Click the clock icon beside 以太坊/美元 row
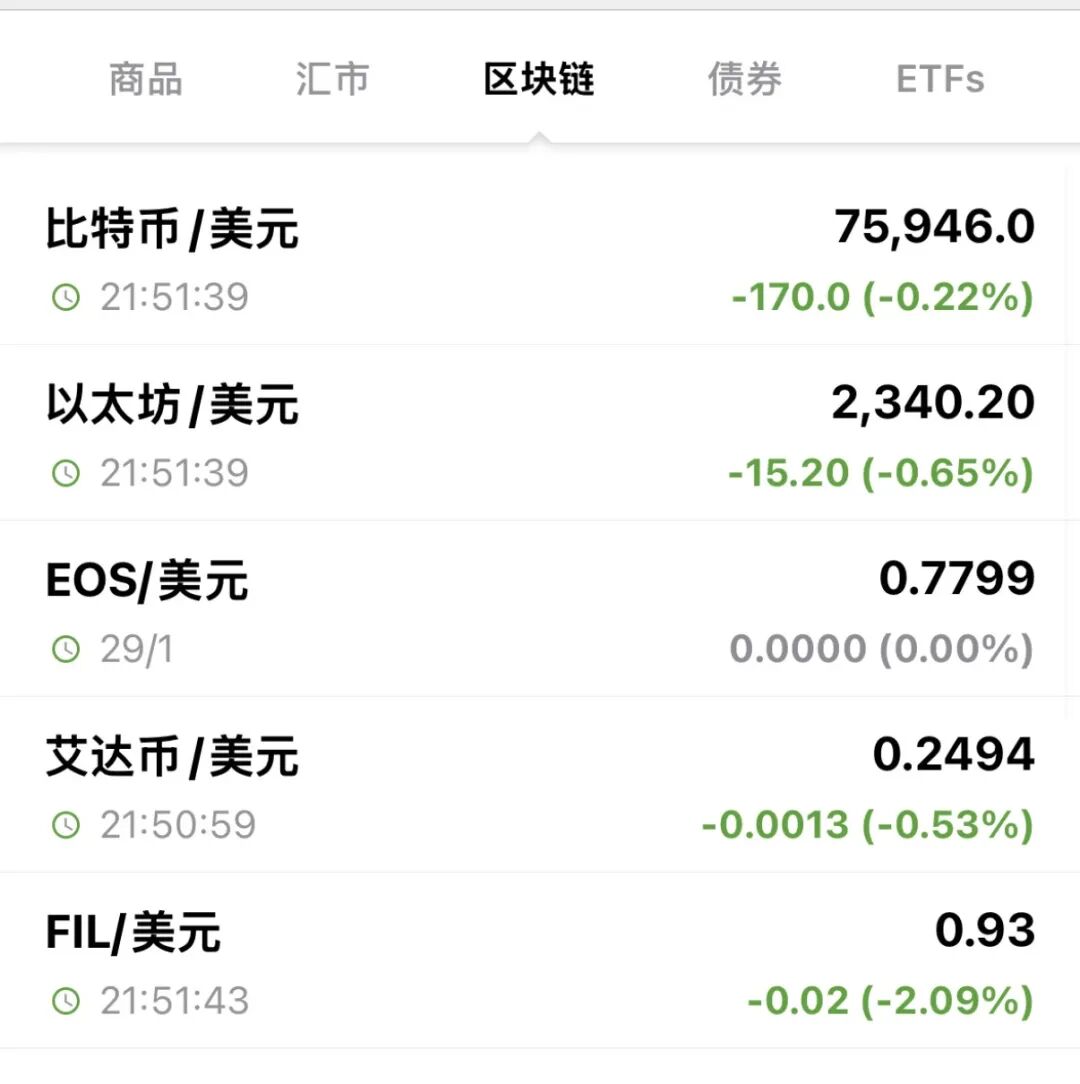This screenshot has width=1080, height=1084. click(x=66, y=472)
